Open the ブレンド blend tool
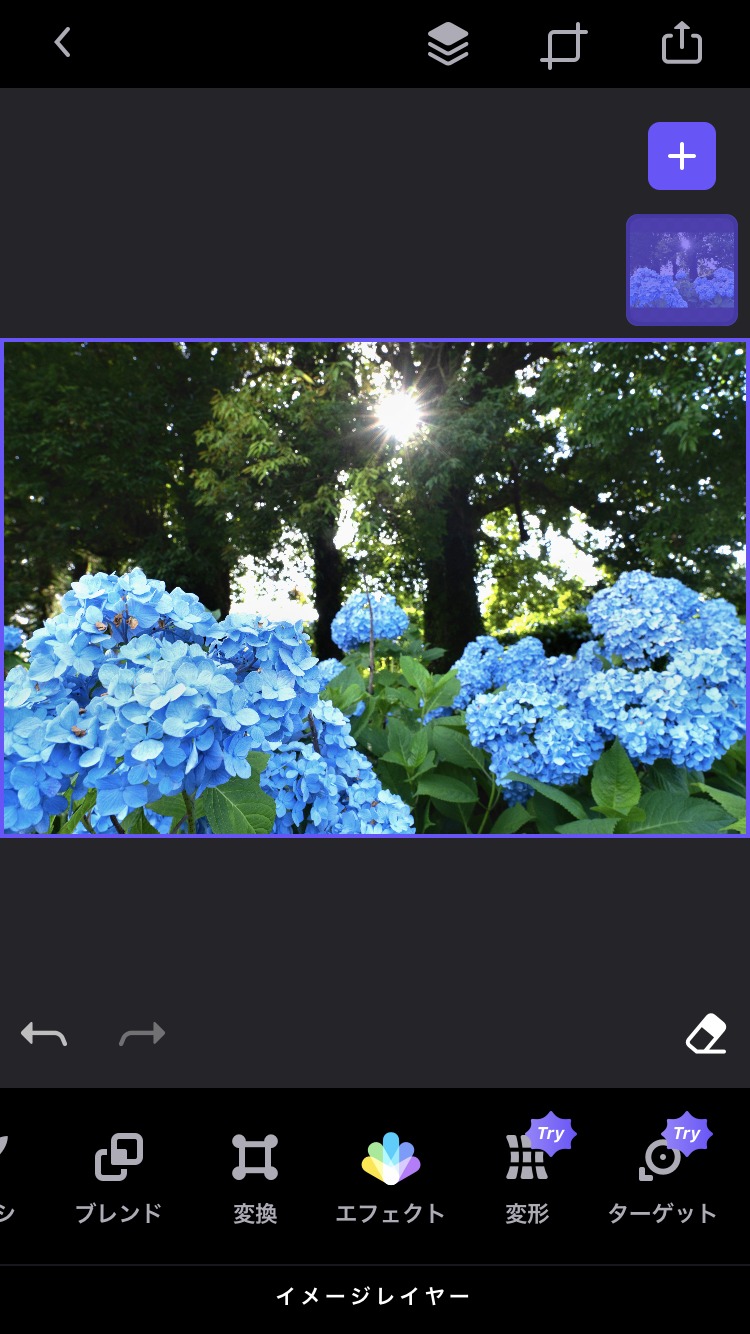The height and width of the screenshot is (1334, 750). pyautogui.click(x=119, y=1178)
